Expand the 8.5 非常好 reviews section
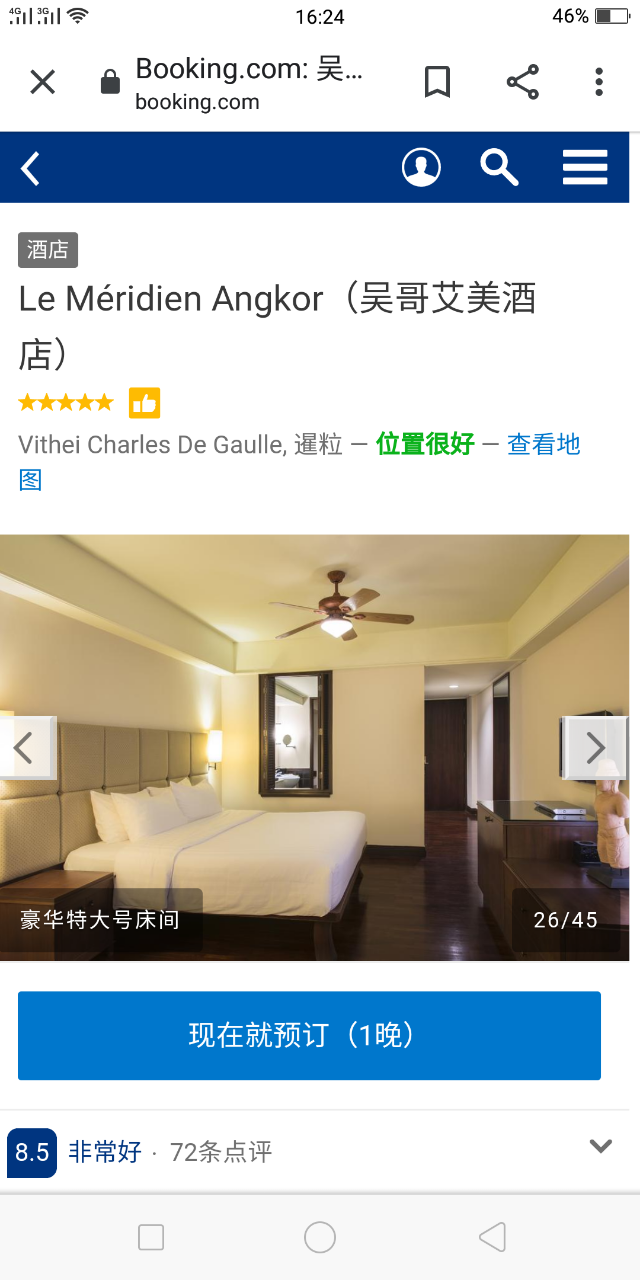This screenshot has height=1280, width=640. [x=600, y=1147]
